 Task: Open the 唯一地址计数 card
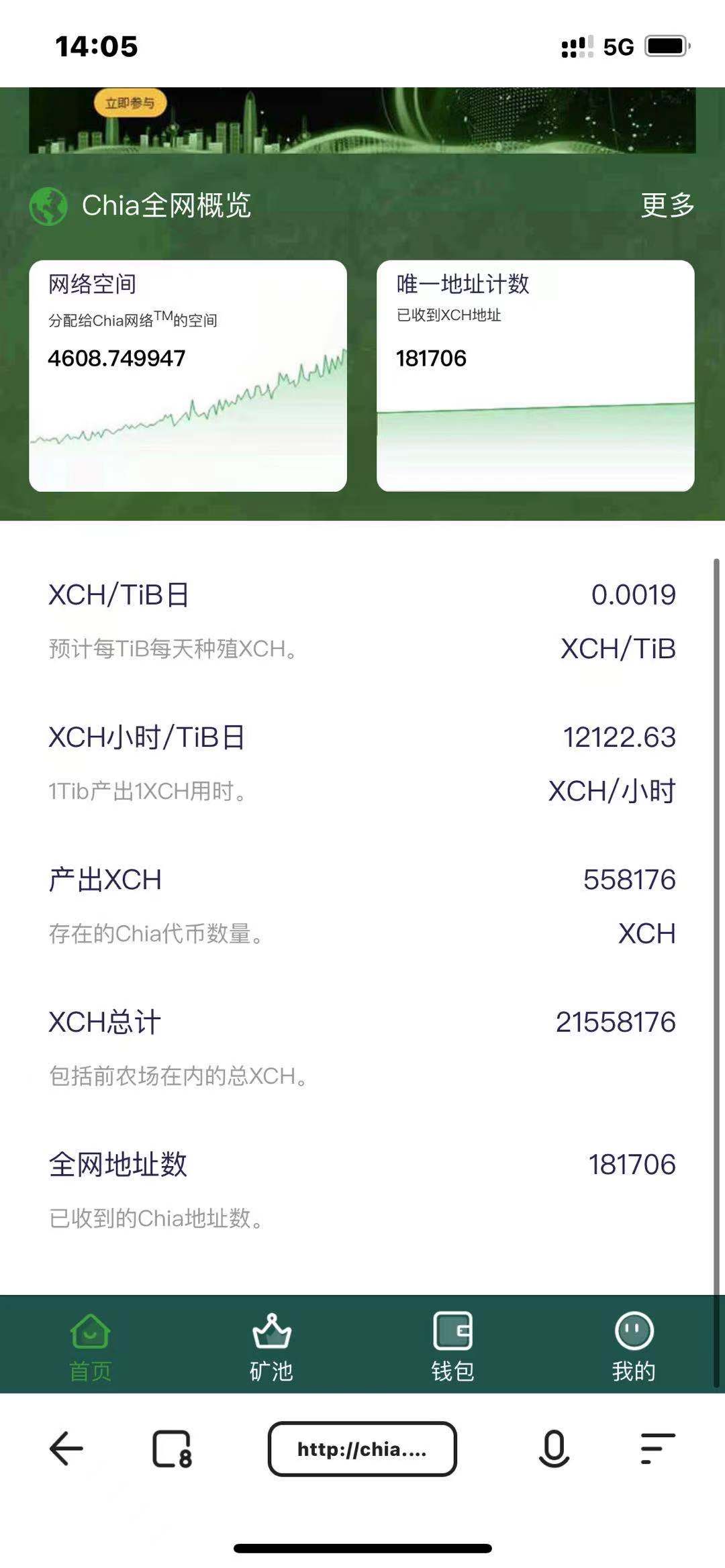535,376
